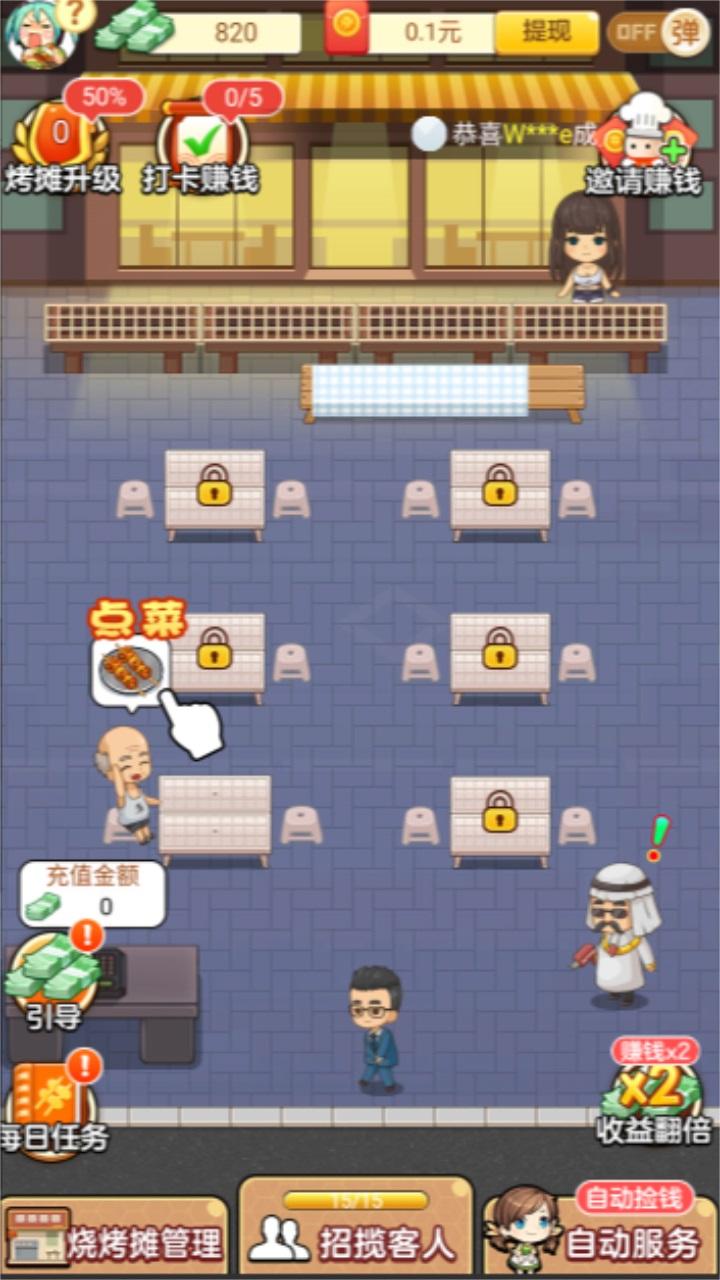Open the red envelope icon
The height and width of the screenshot is (1280, 720).
point(347,28)
